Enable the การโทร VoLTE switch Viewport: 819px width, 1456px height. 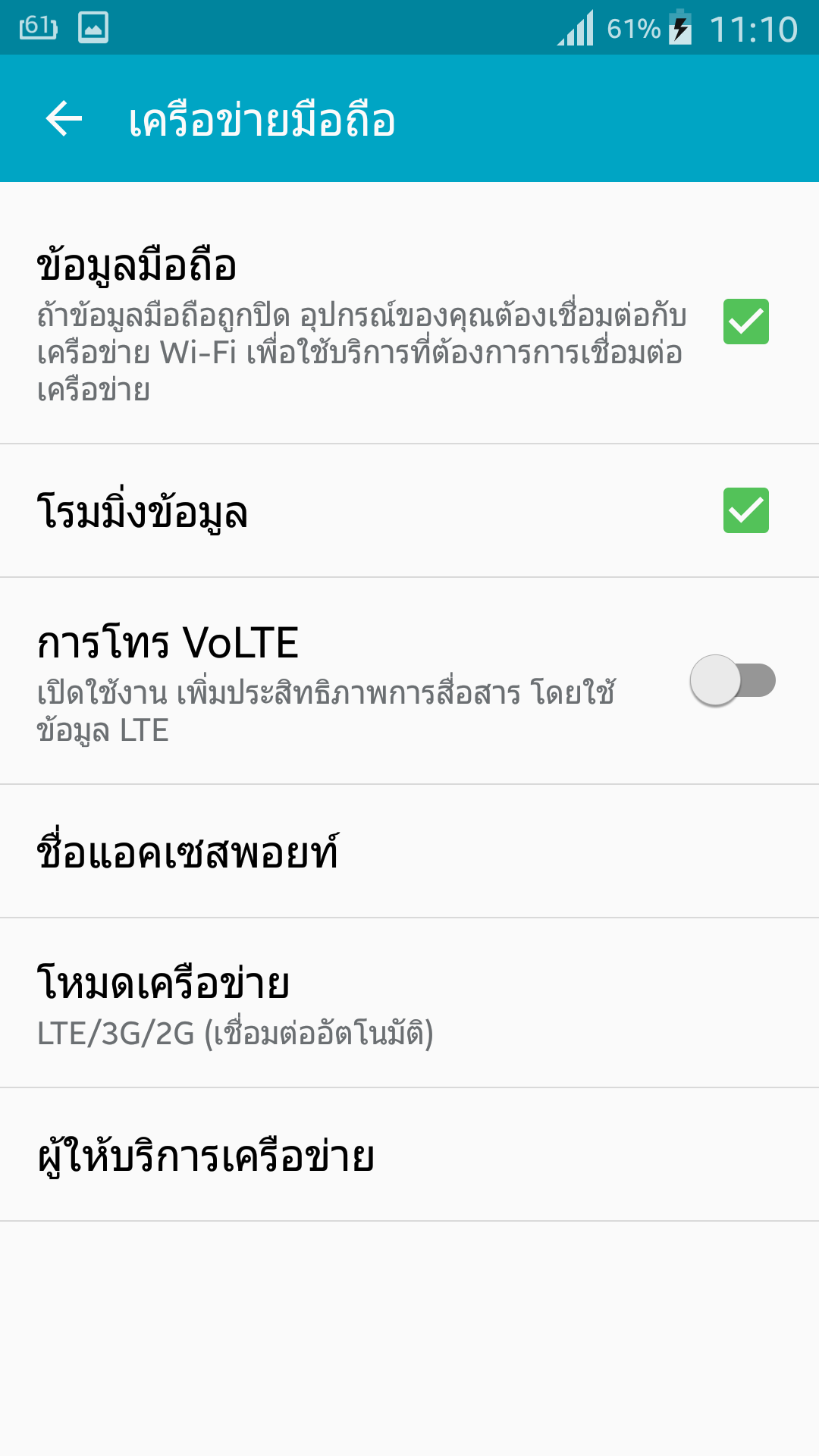pos(733,680)
